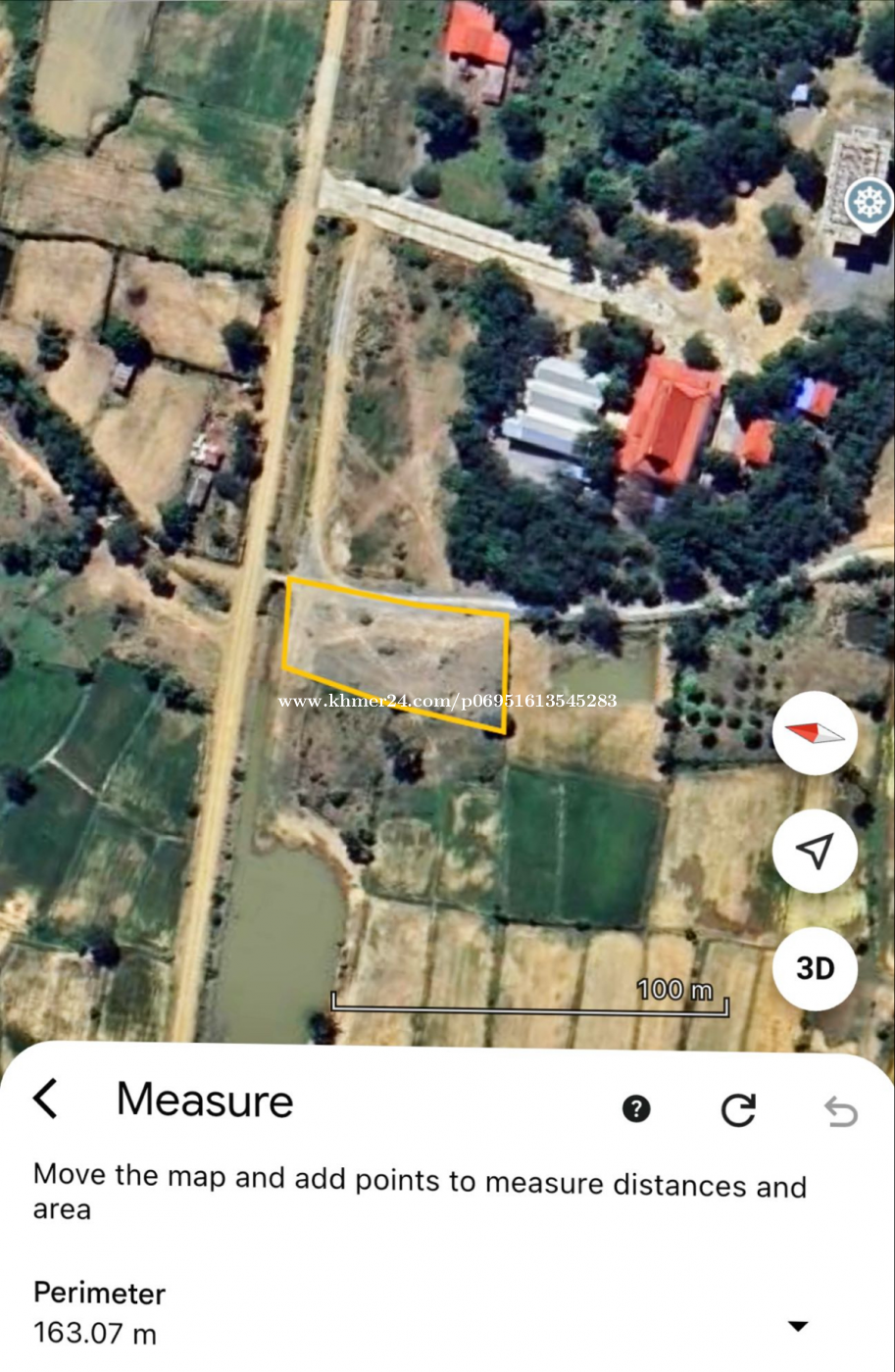Screen dimensions: 895x1372
Task: Jump to my current location
Action: click(815, 851)
